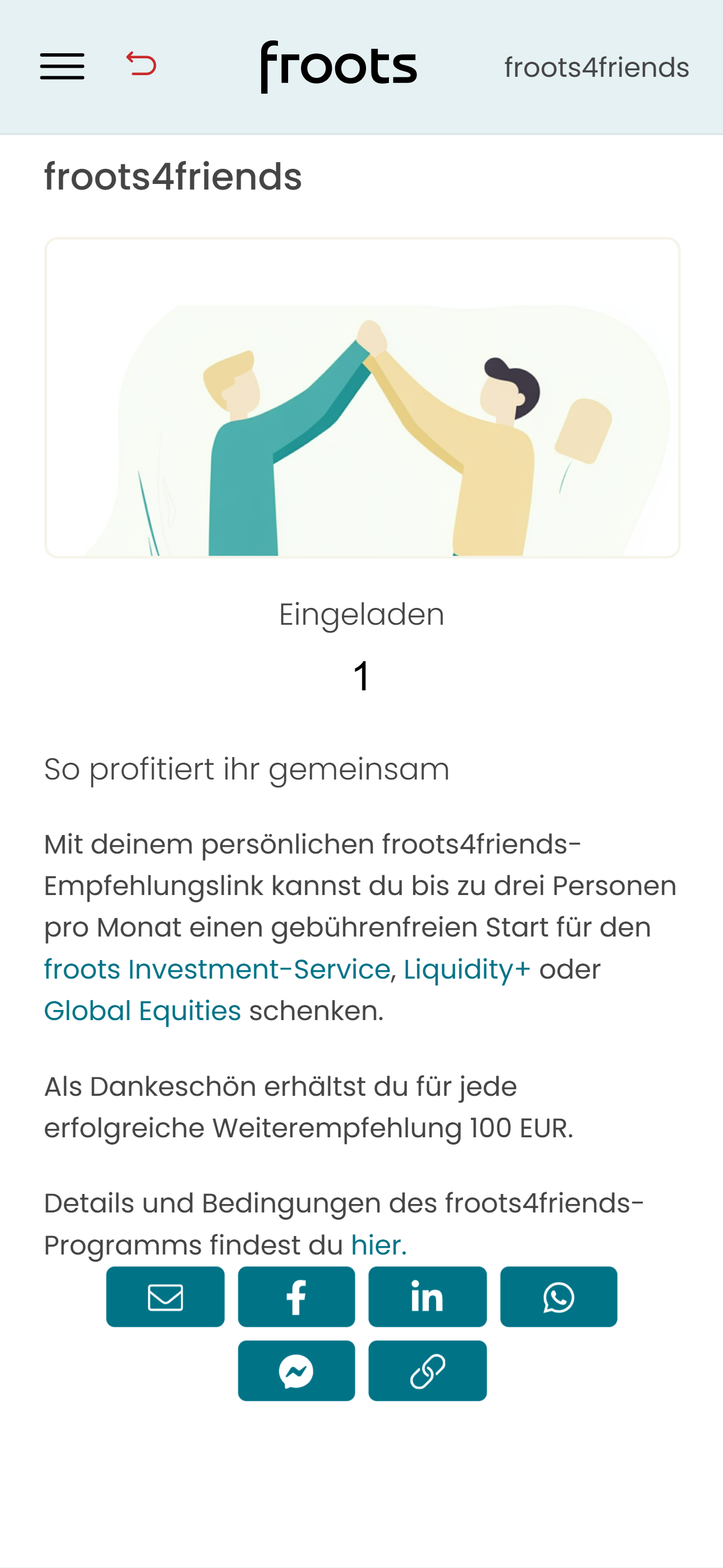This screenshot has width=723, height=1568.
Task: Open the Liquidity+ link
Action: point(467,969)
